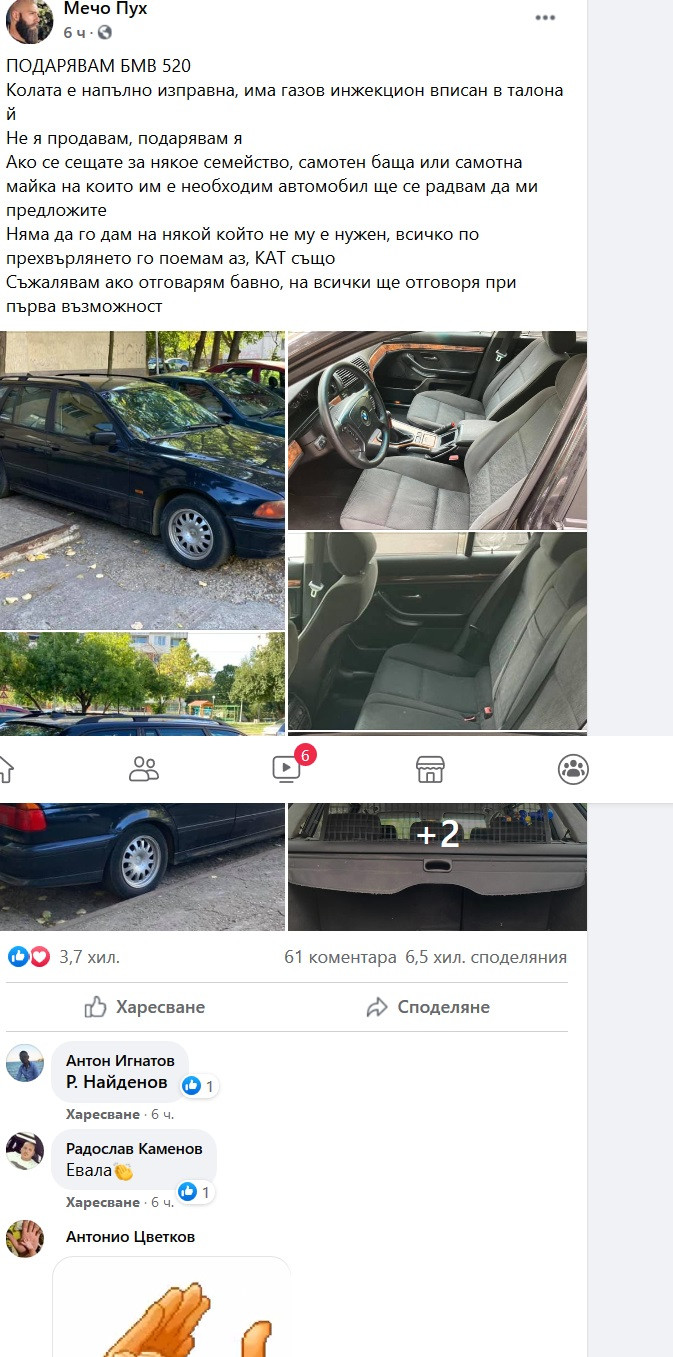Open the rear seats photo
The height and width of the screenshot is (1357, 673).
point(437,630)
